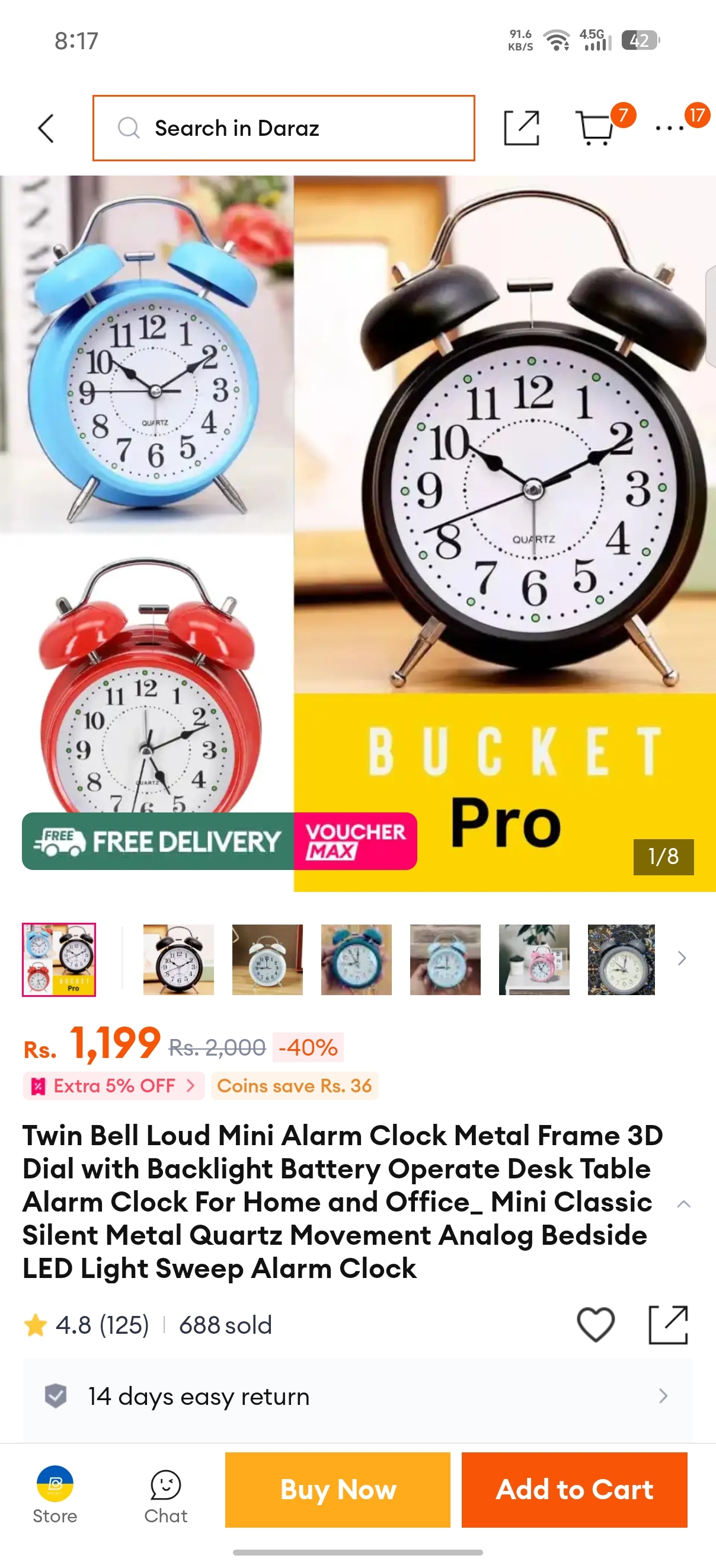This screenshot has width=716, height=1568.
Task: Open the Search in Daraz field
Action: [x=283, y=129]
